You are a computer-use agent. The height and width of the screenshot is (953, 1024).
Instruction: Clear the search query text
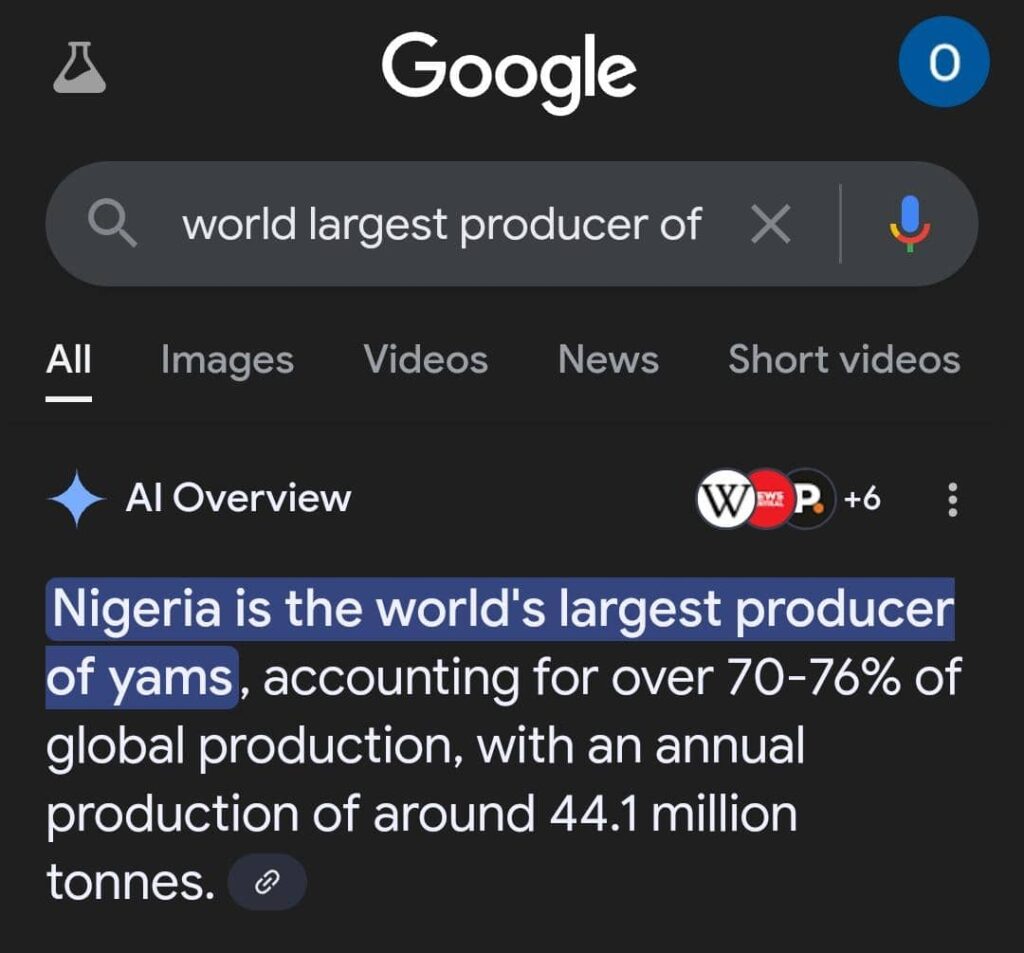(770, 224)
